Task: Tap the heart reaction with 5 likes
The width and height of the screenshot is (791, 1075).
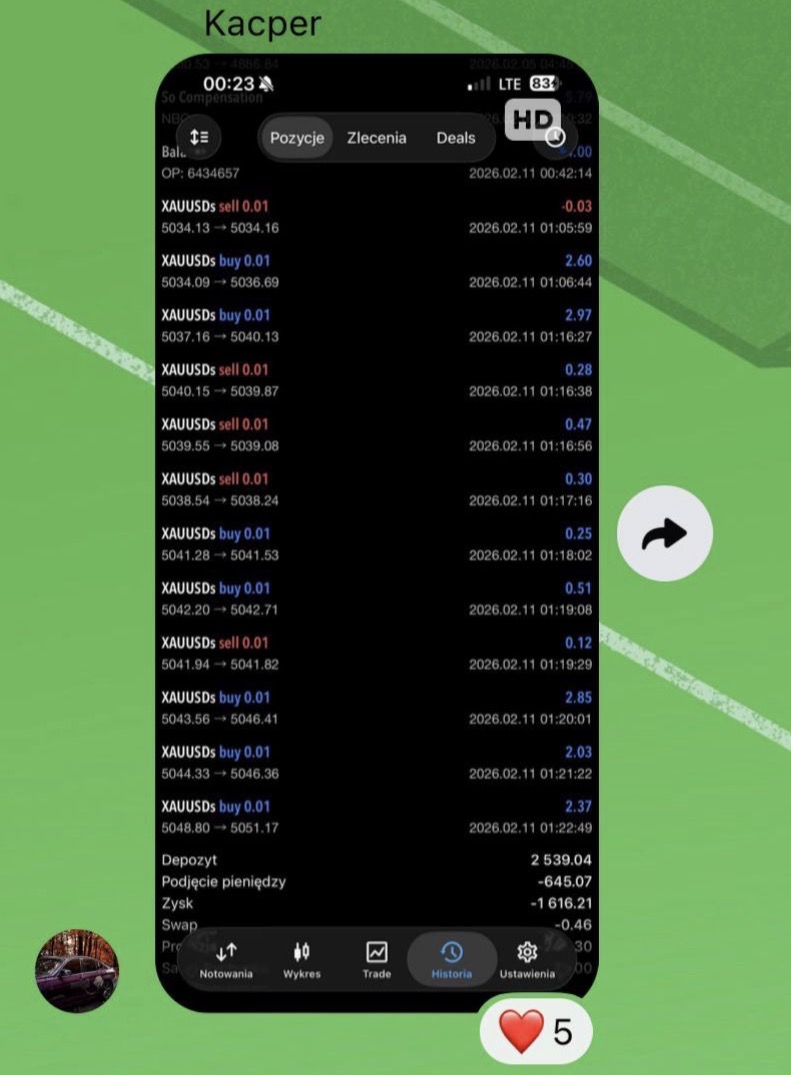Action: coord(536,1030)
